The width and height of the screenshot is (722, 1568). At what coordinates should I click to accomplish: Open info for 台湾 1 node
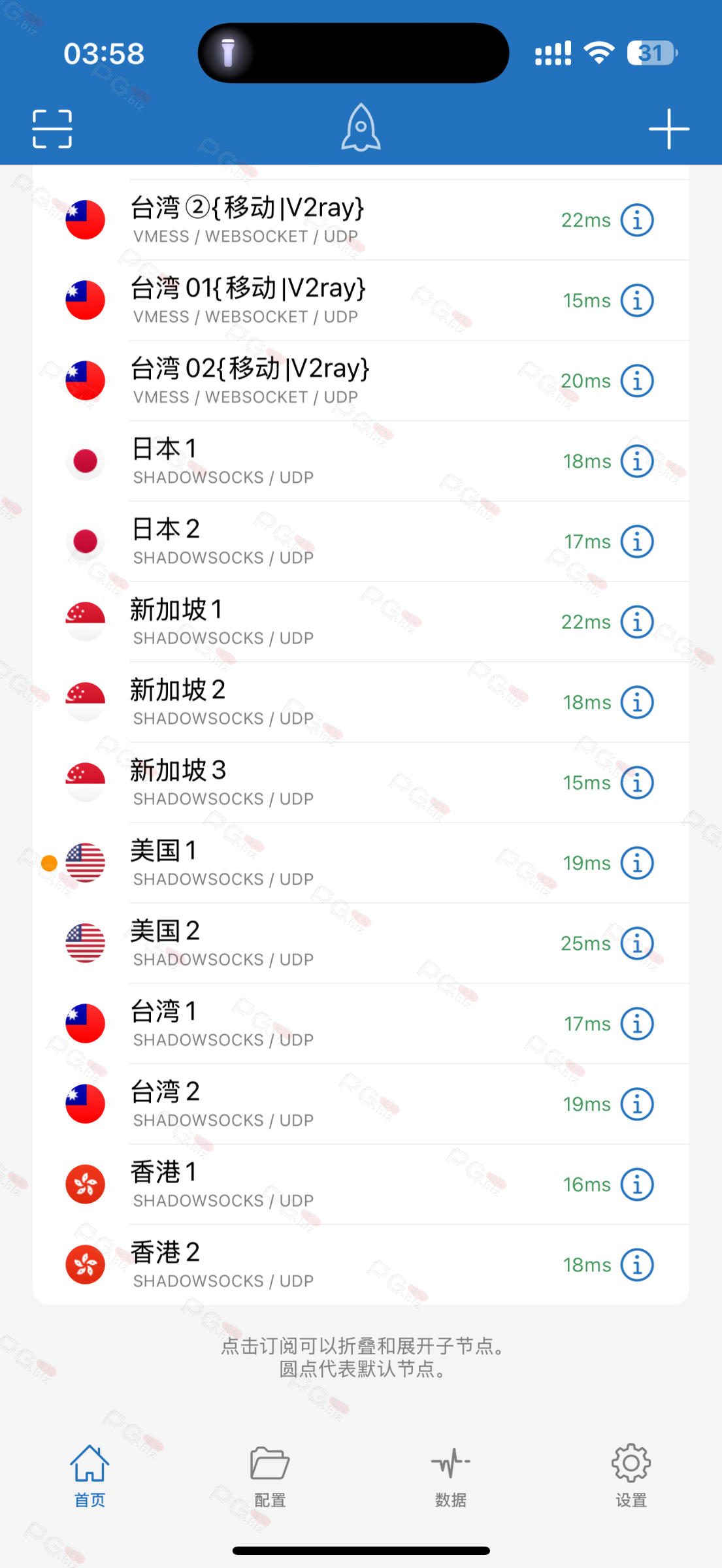637,1024
